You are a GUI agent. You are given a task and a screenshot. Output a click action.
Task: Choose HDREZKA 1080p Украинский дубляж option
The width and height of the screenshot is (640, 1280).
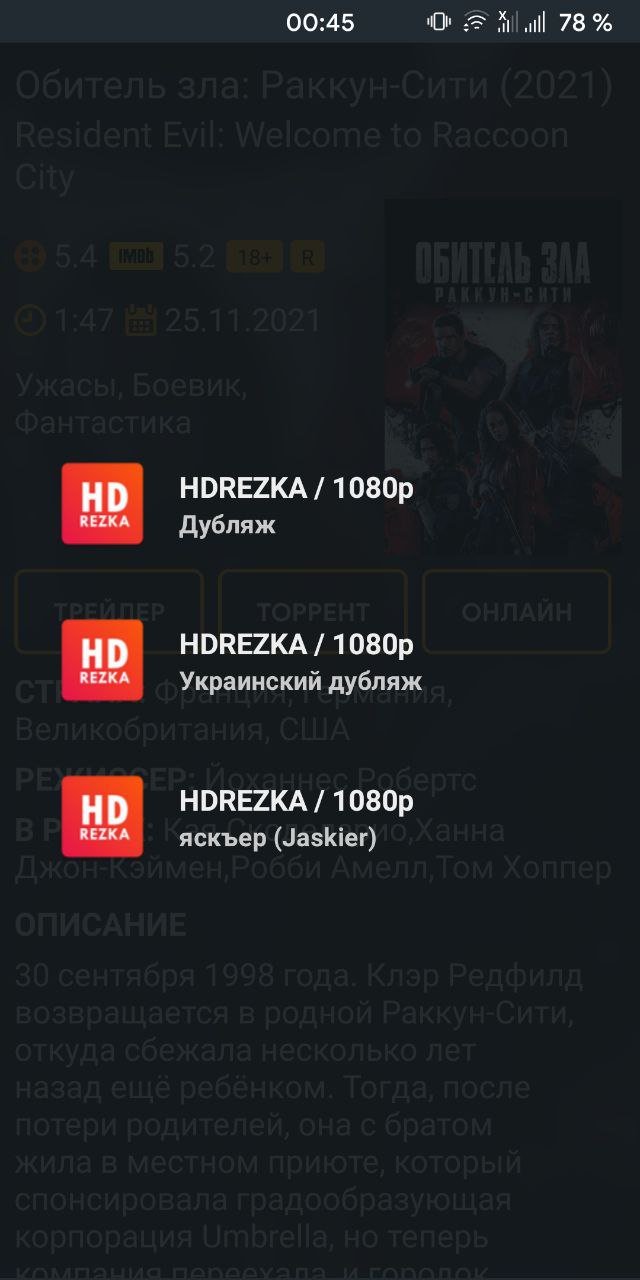point(320,660)
